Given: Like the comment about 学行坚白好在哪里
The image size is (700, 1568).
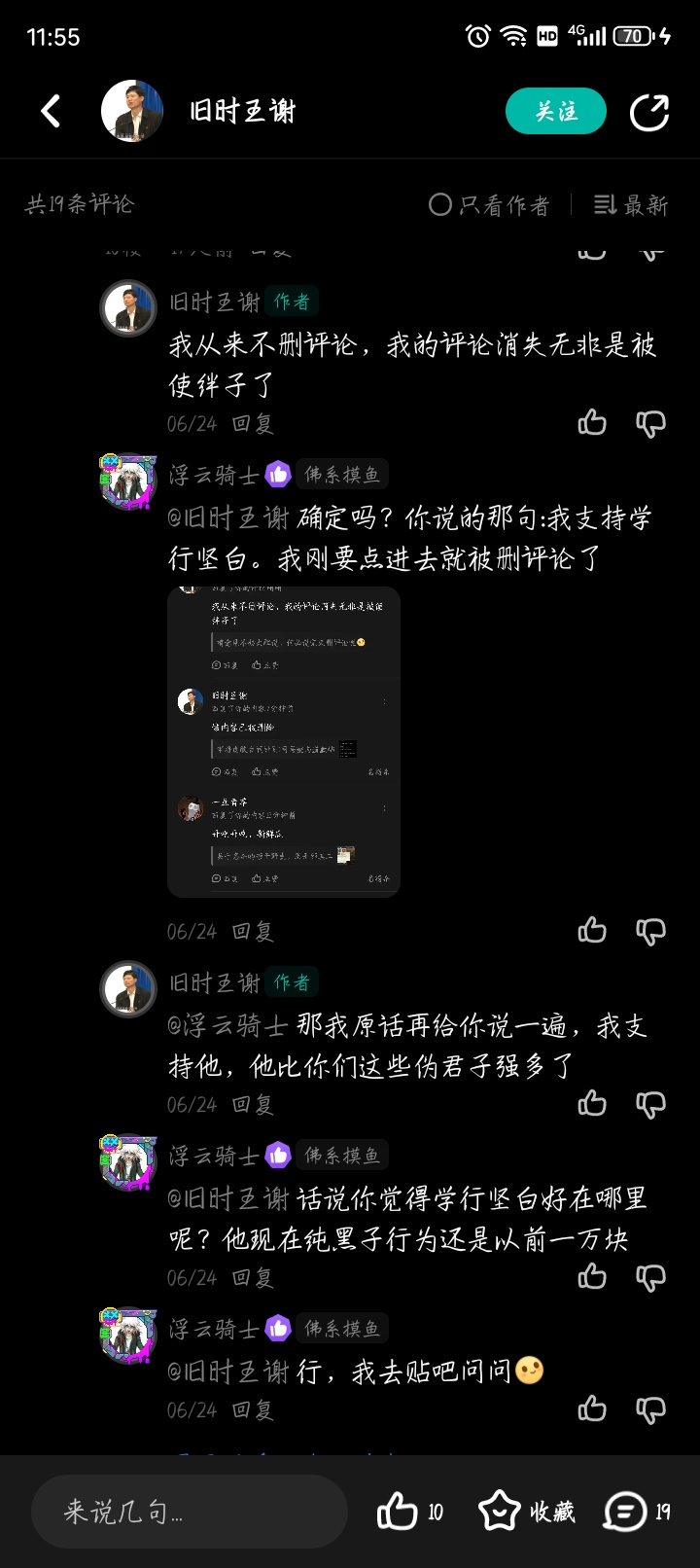Looking at the screenshot, I should (x=592, y=1277).
